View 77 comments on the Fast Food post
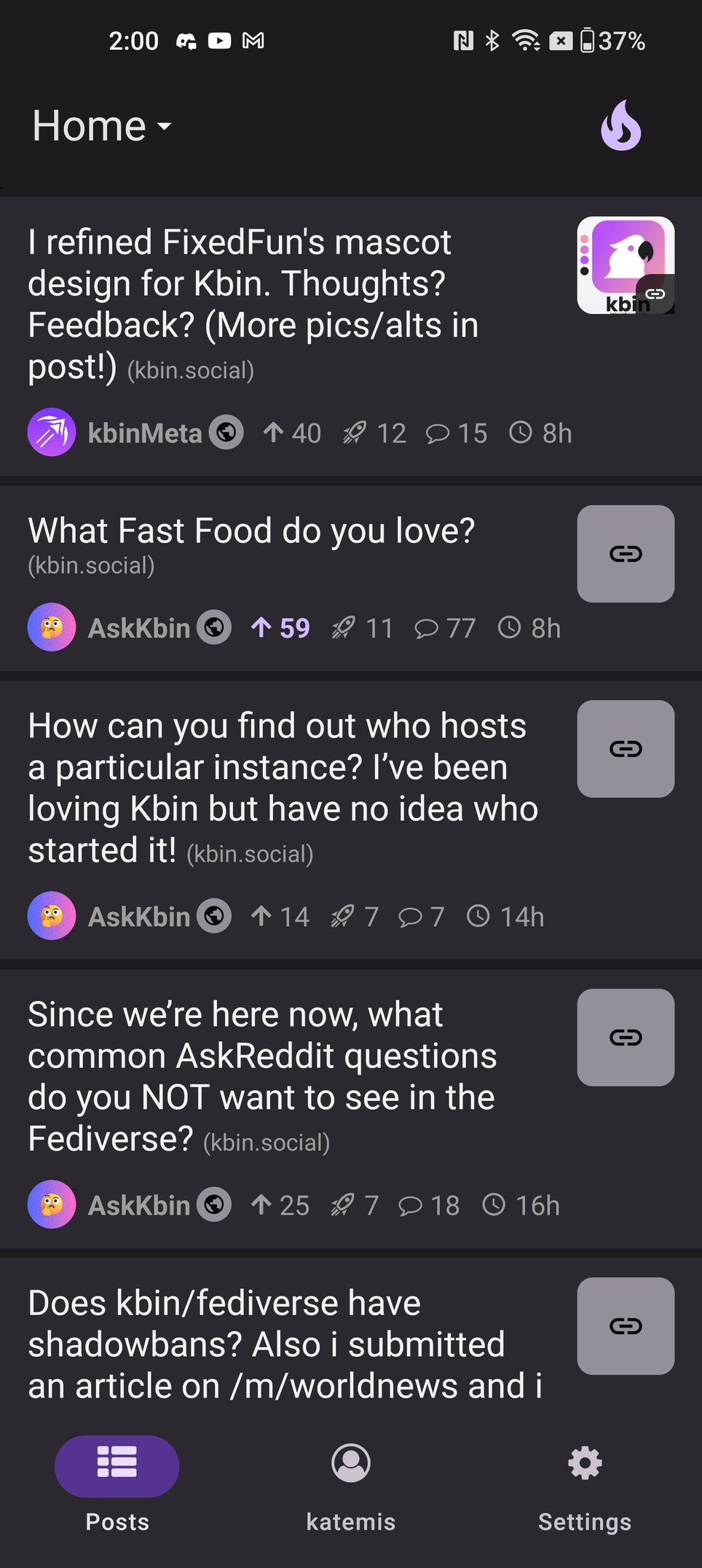Screen dimensions: 702x1568 tap(445, 627)
